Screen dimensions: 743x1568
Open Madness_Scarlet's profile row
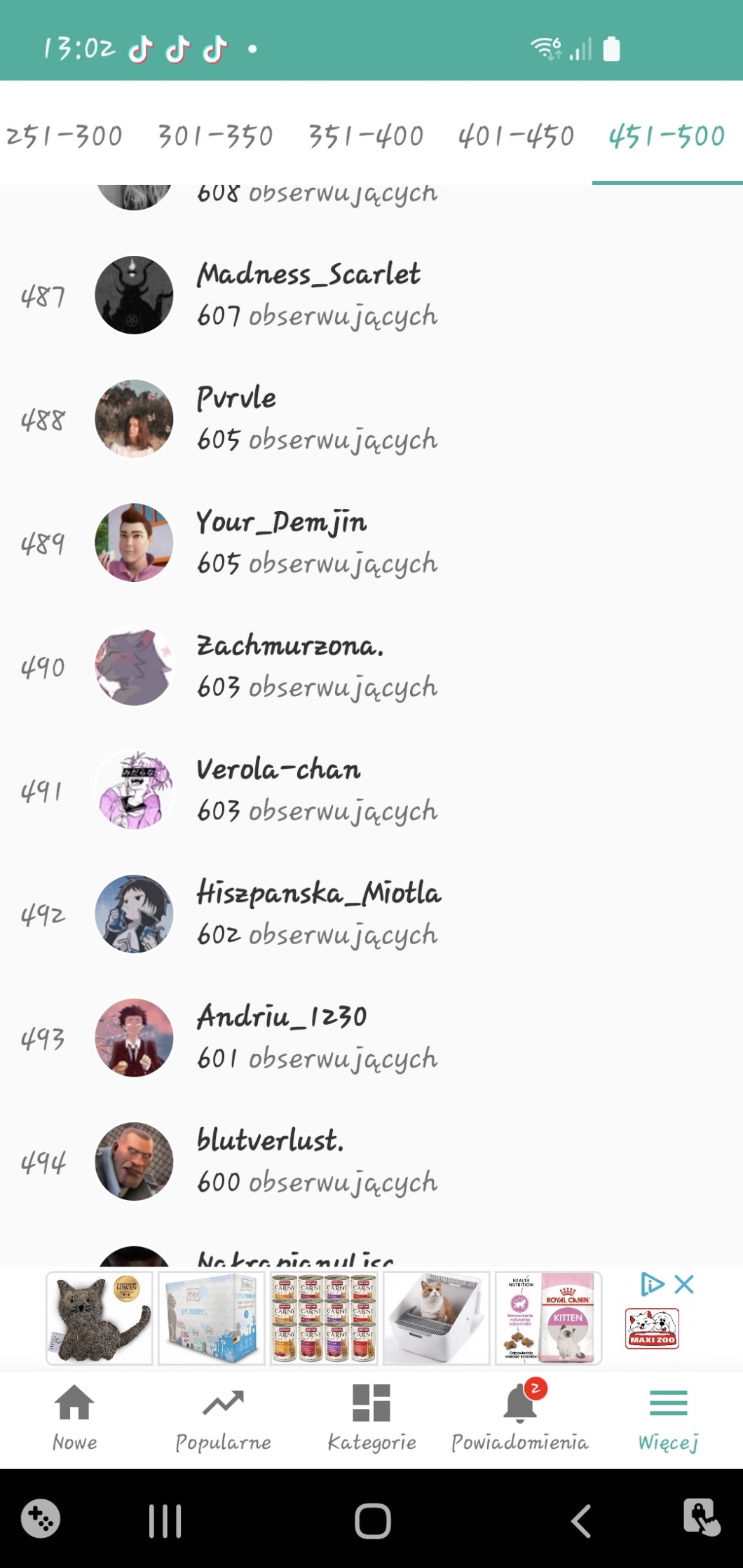[x=308, y=295]
